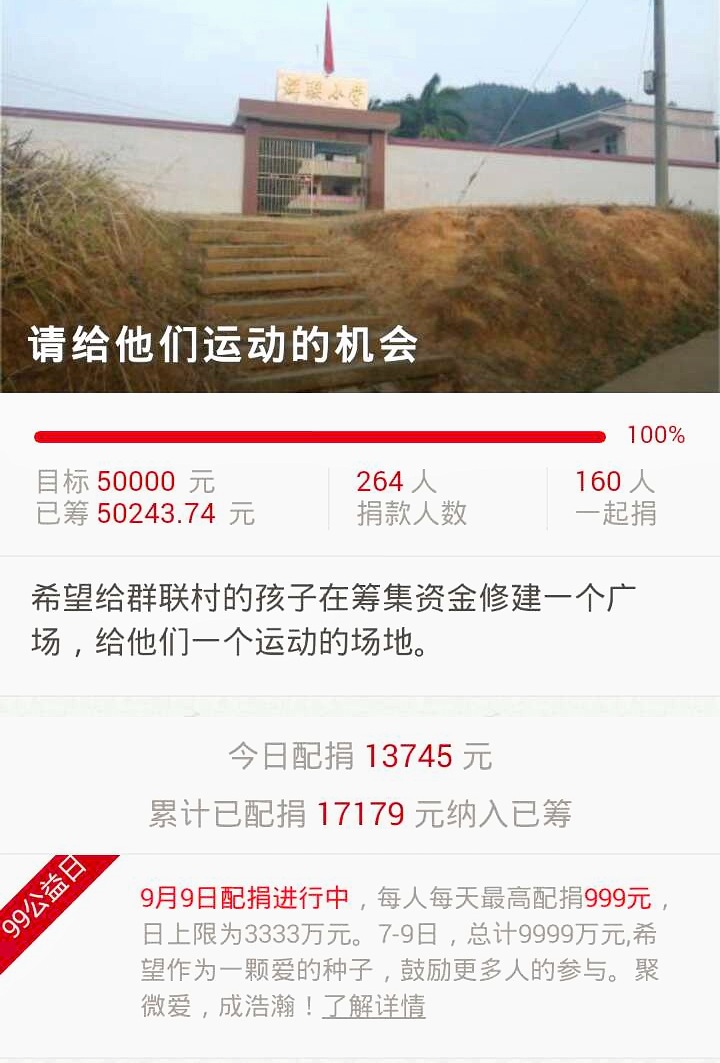Open the 了解详情 link
The image size is (720, 1063).
[374, 1006]
